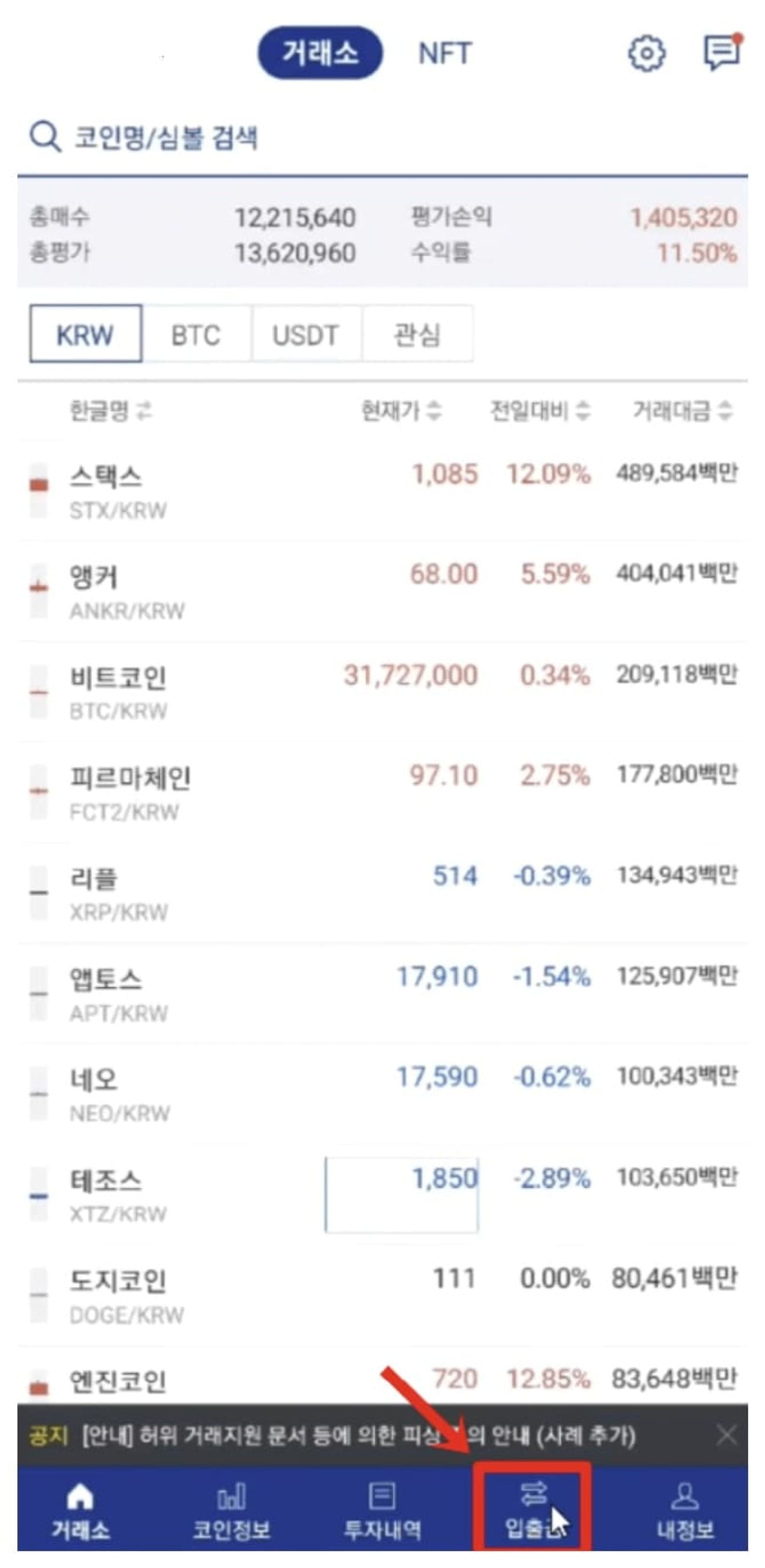Select the USDT market tab
Viewport: 765px width, 1568px height.
(x=305, y=334)
